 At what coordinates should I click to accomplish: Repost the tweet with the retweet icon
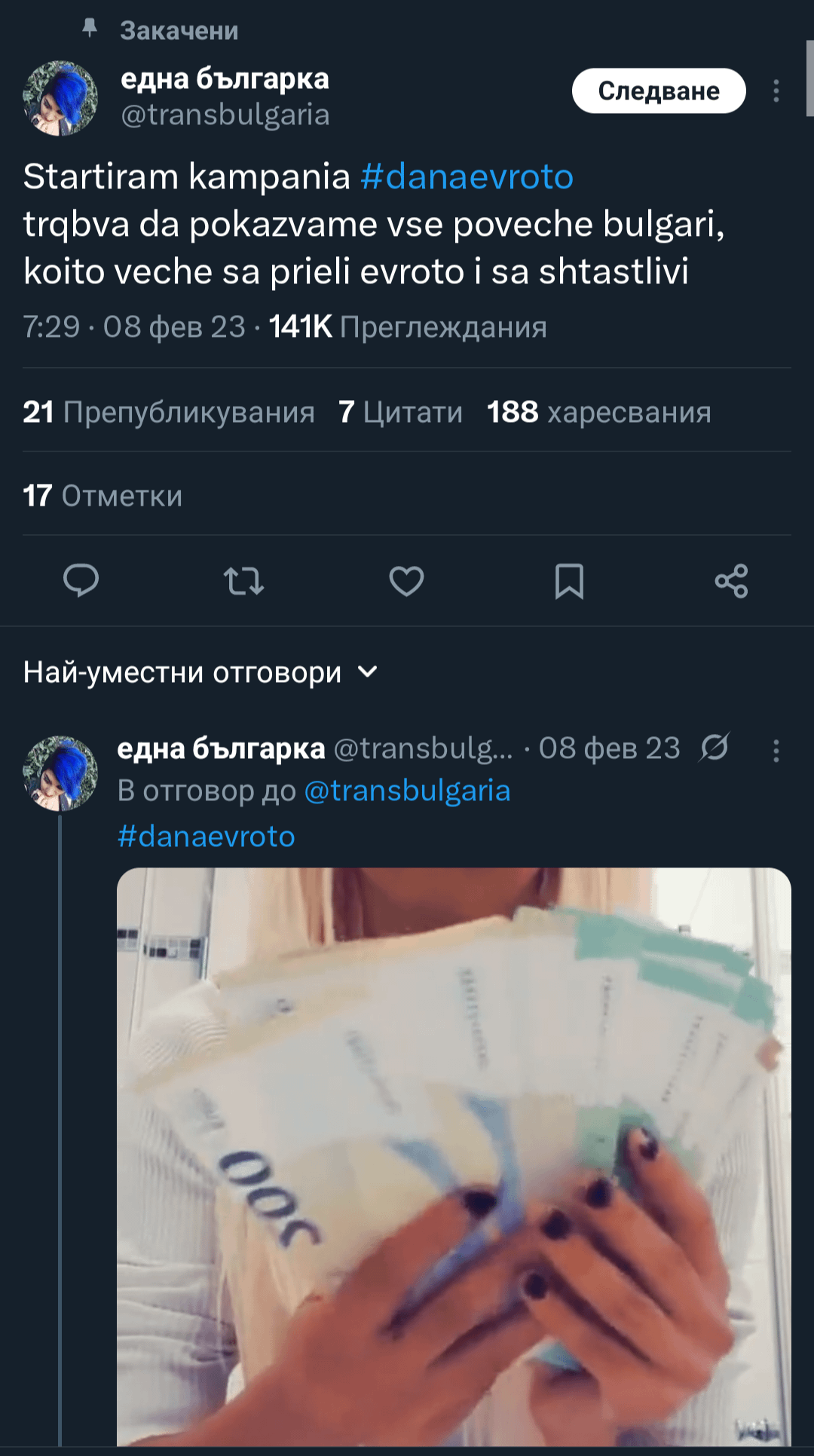(243, 581)
